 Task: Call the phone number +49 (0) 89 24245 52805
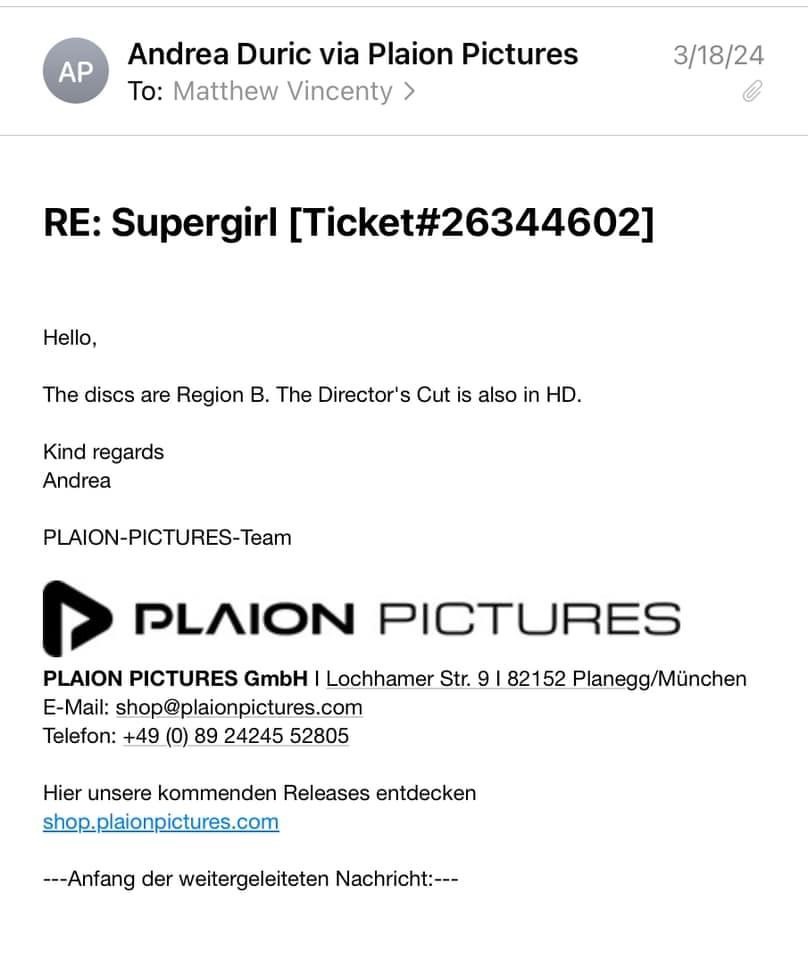[236, 737]
